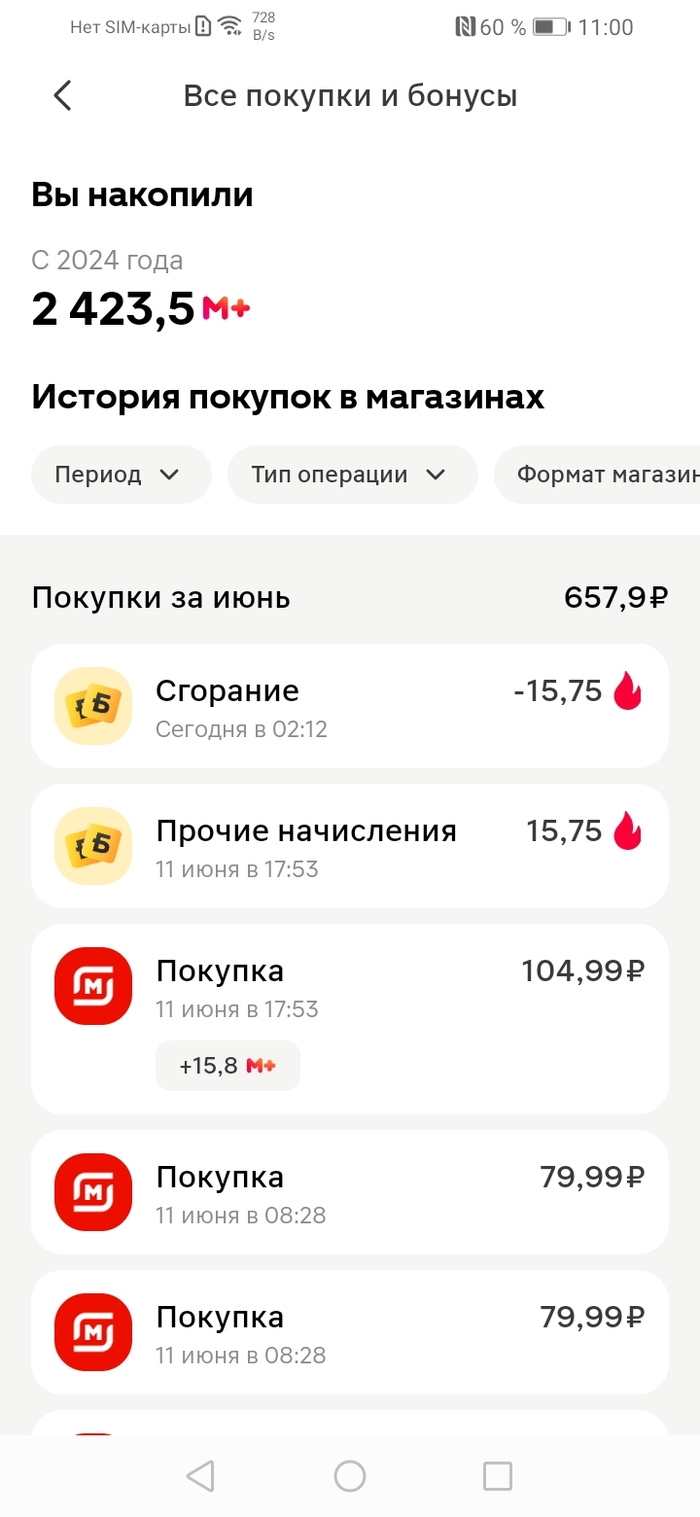Go back from purchases and bonuses screen

click(x=63, y=96)
